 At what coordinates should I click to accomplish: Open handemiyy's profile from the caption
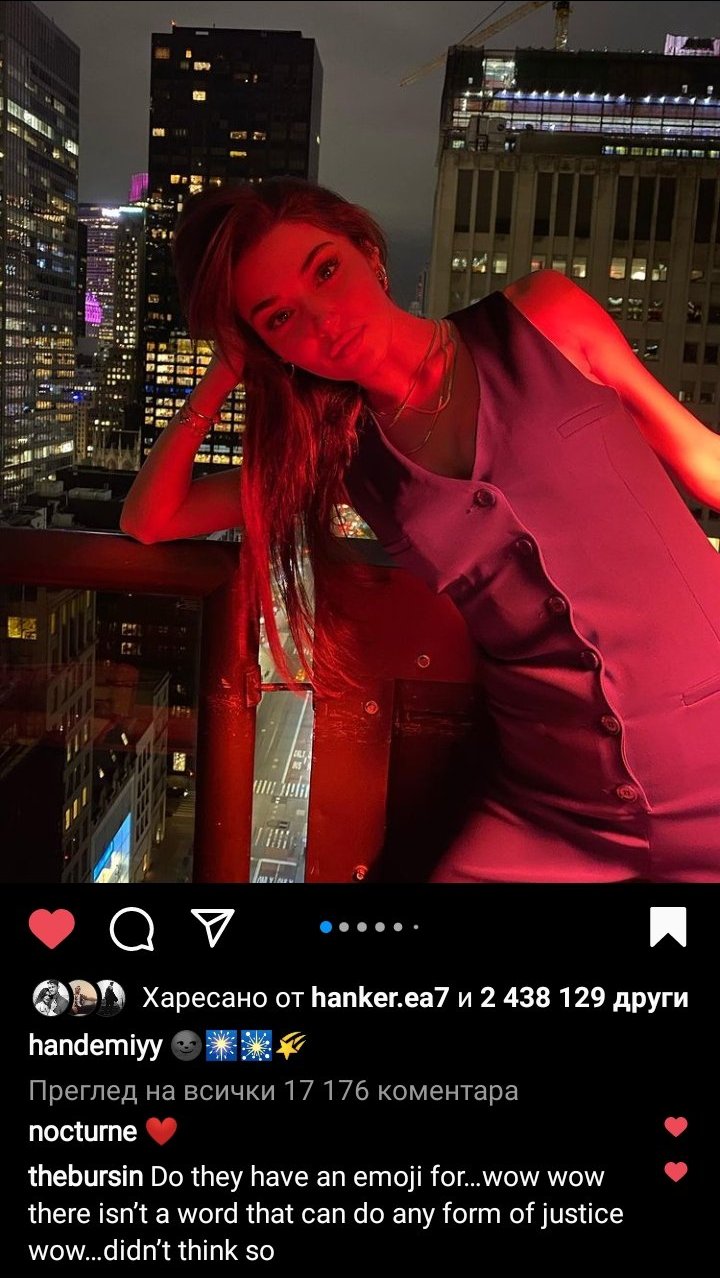[95, 1046]
